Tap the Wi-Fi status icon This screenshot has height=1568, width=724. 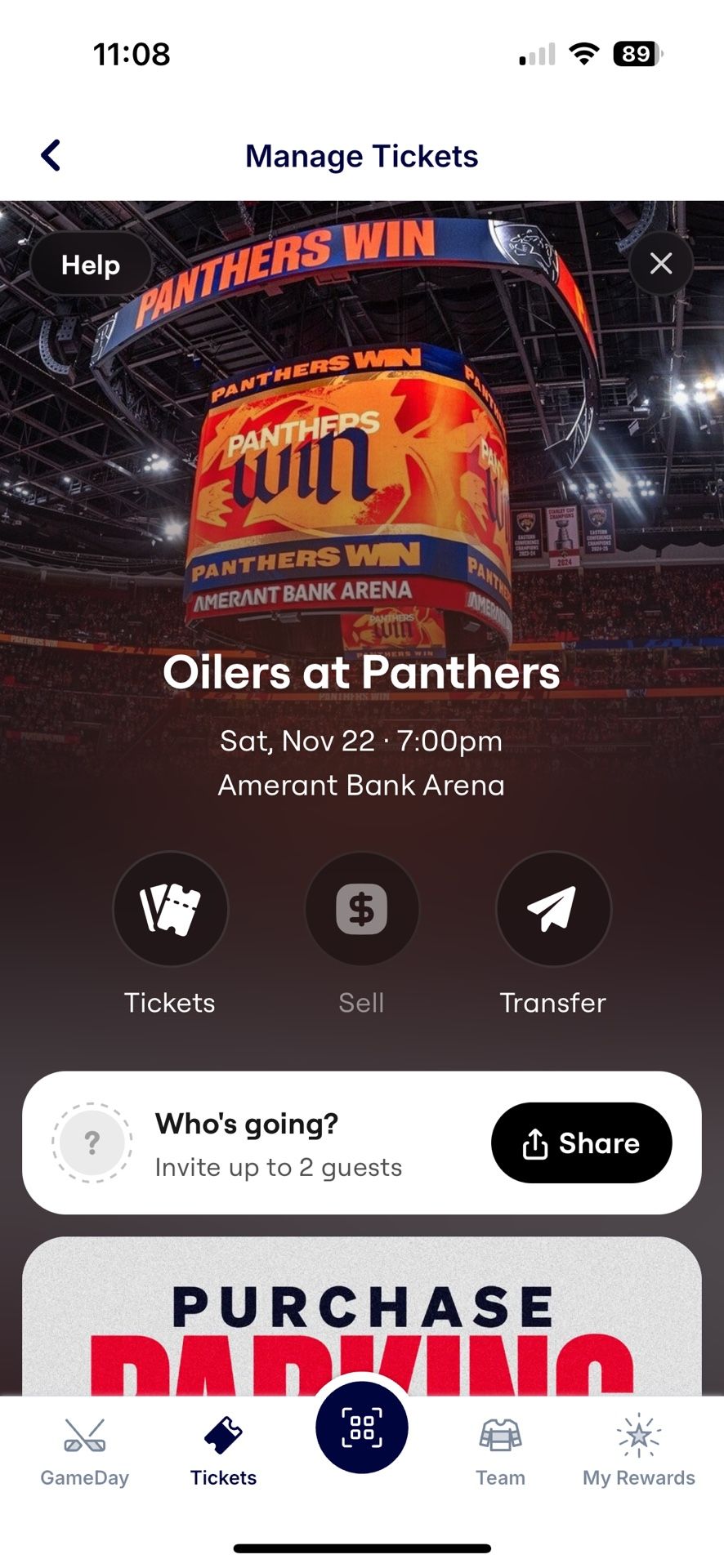585,54
